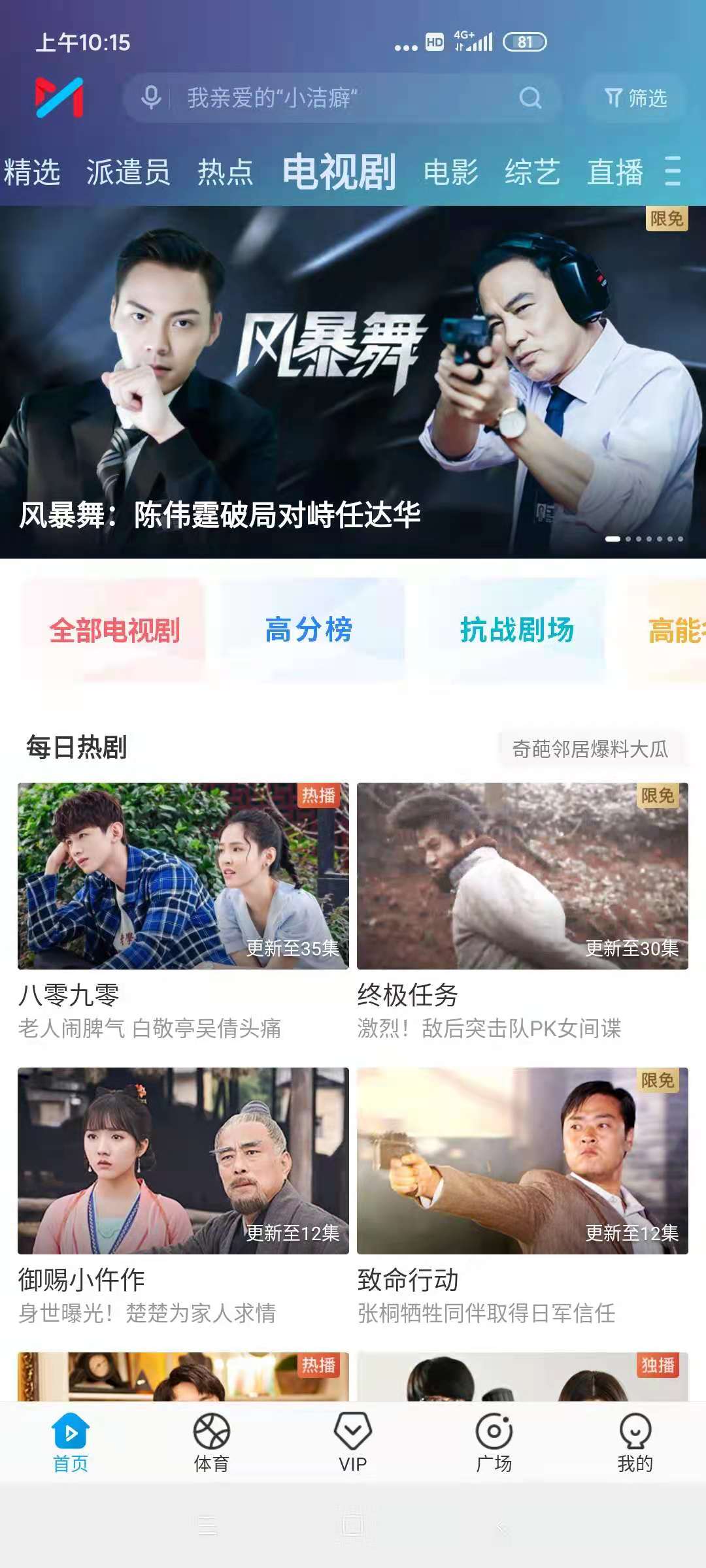Screen dimensions: 706x1568
Task: Tap the magnifier search icon
Action: 530,98
